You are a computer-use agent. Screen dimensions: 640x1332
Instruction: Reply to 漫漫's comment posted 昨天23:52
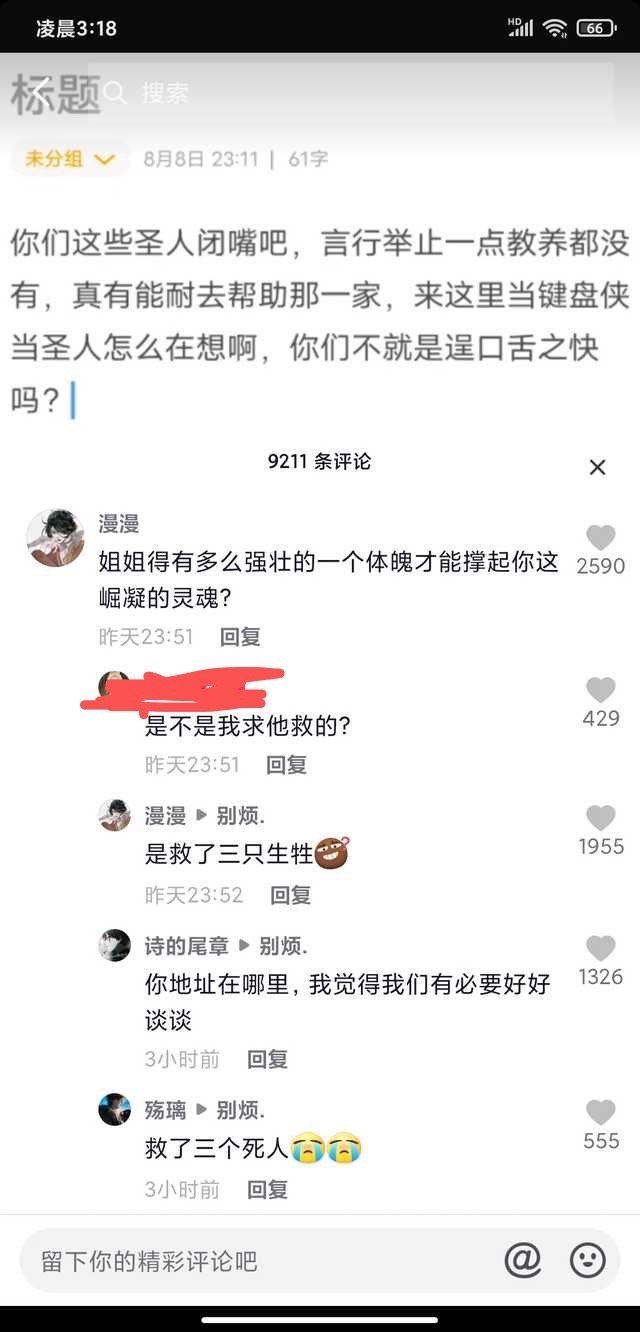click(x=290, y=895)
